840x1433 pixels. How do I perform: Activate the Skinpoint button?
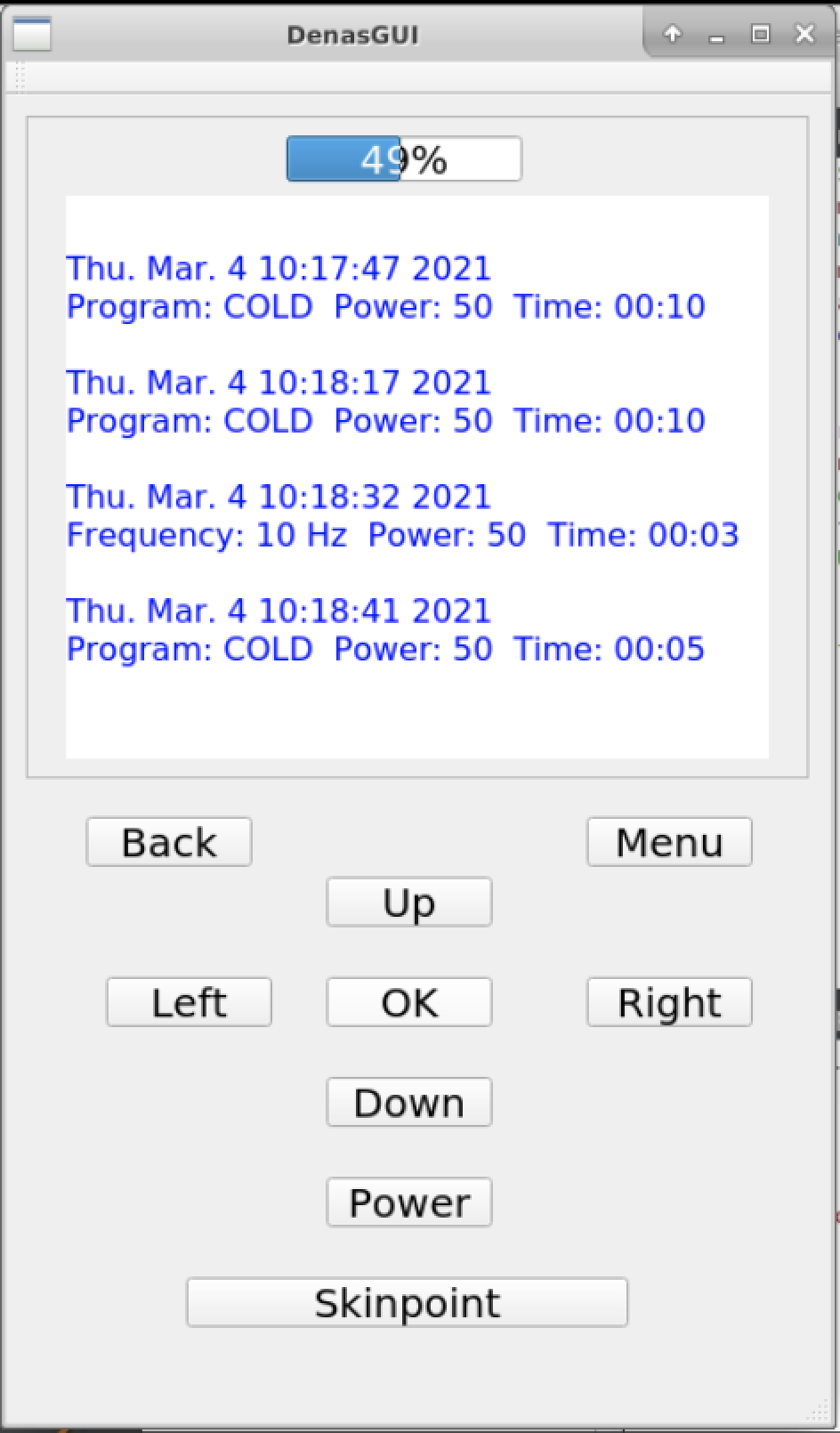click(407, 1303)
